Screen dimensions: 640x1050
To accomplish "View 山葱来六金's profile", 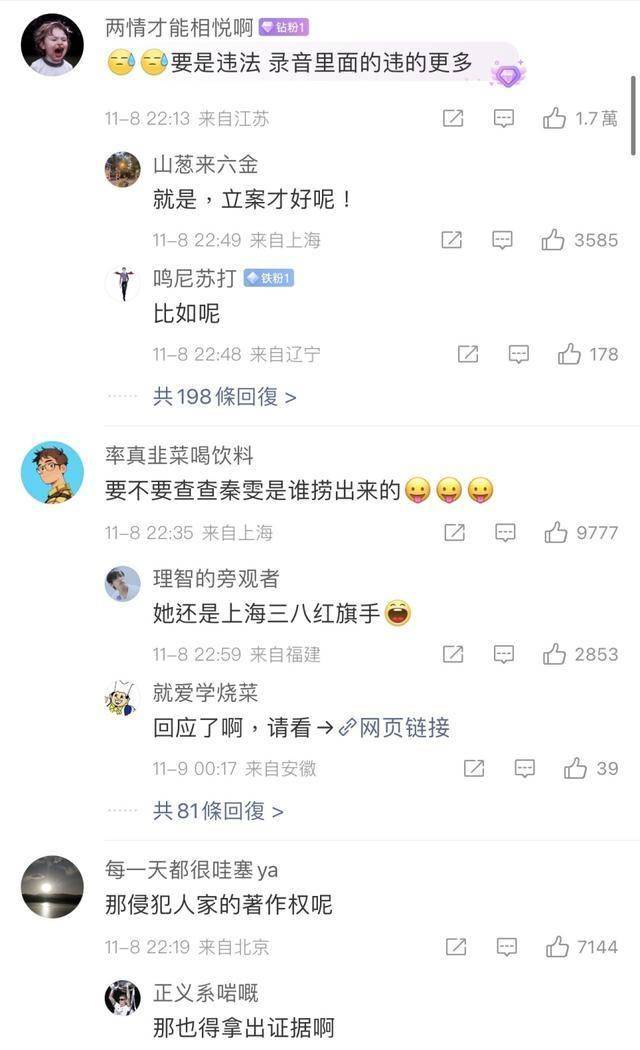I will (x=123, y=169).
